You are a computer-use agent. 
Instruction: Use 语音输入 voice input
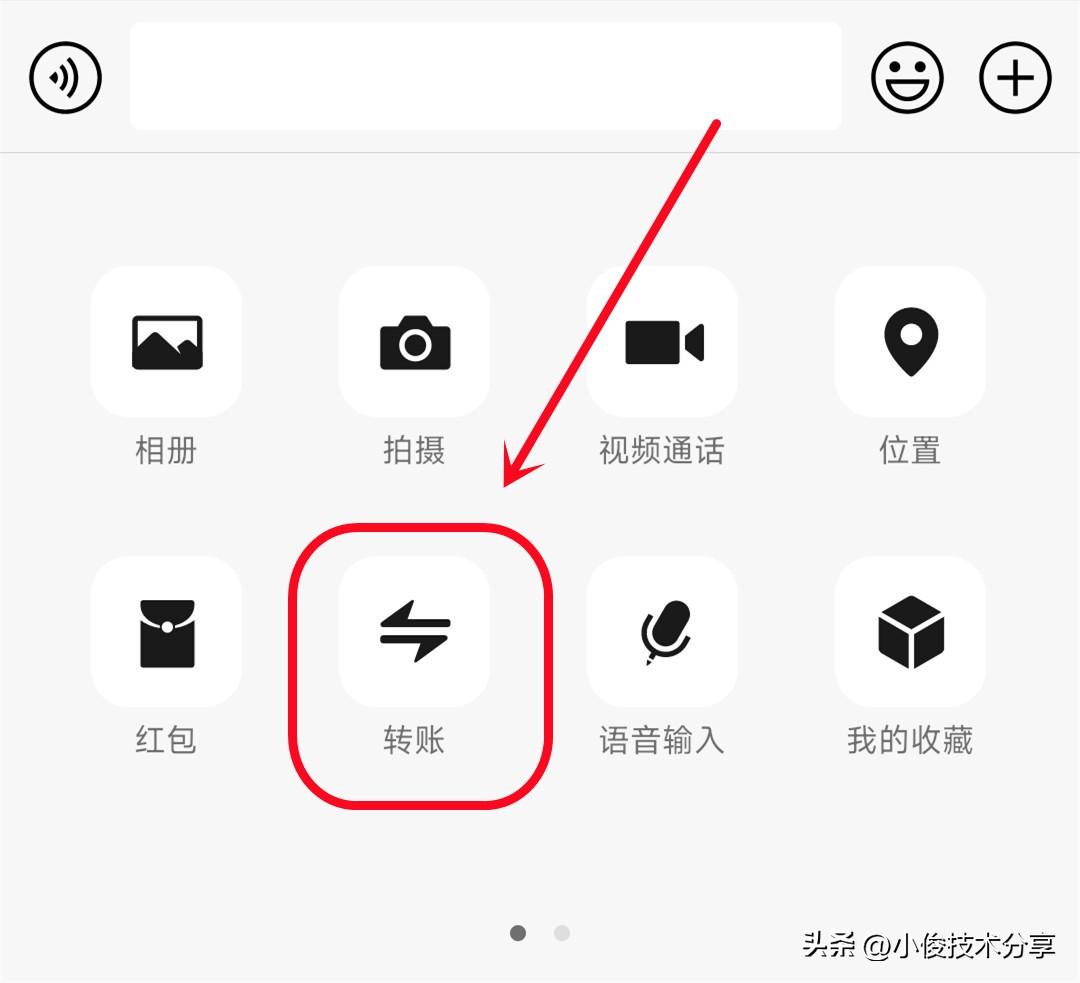662,632
